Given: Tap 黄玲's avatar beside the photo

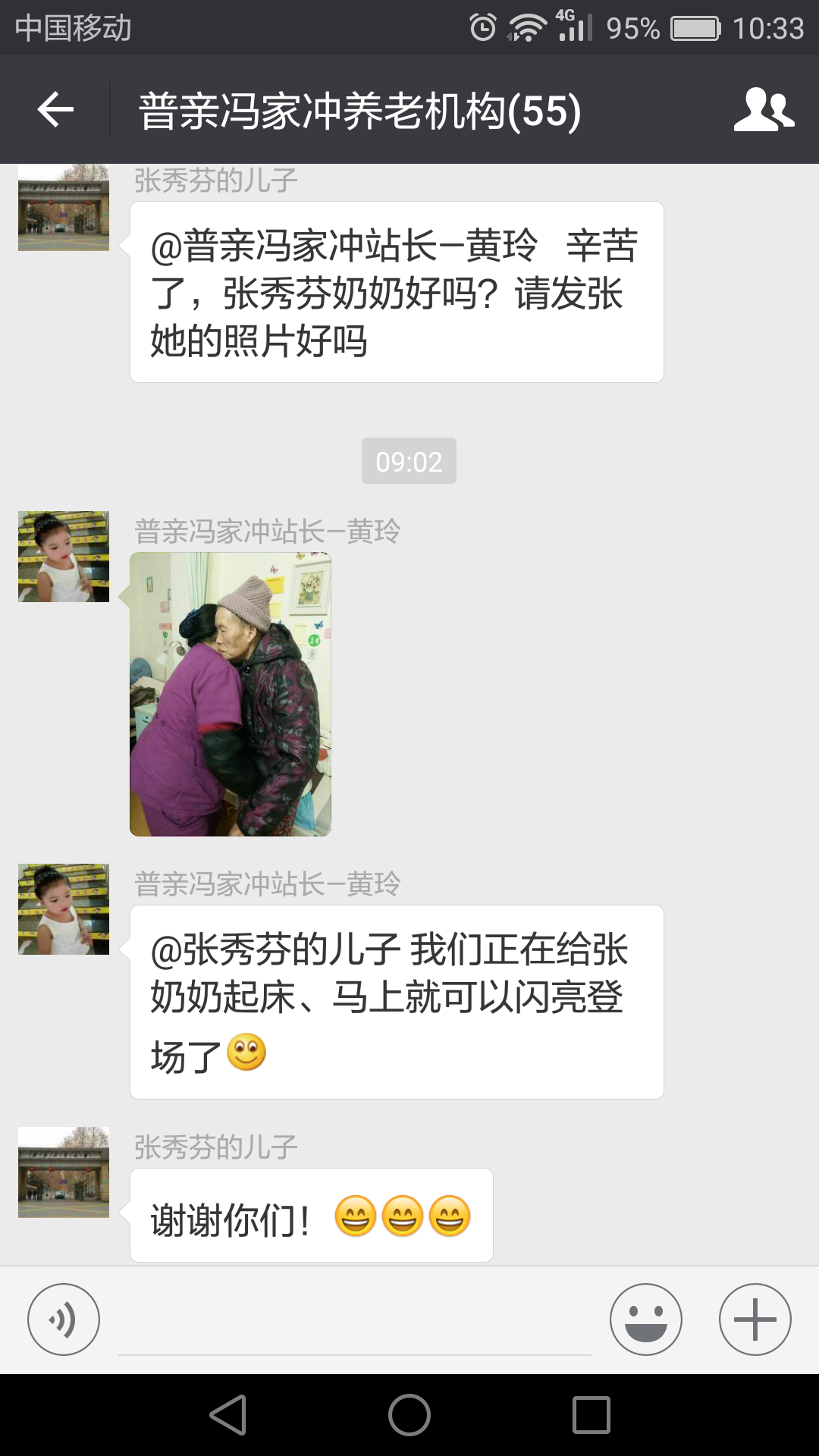Looking at the screenshot, I should 64,557.
